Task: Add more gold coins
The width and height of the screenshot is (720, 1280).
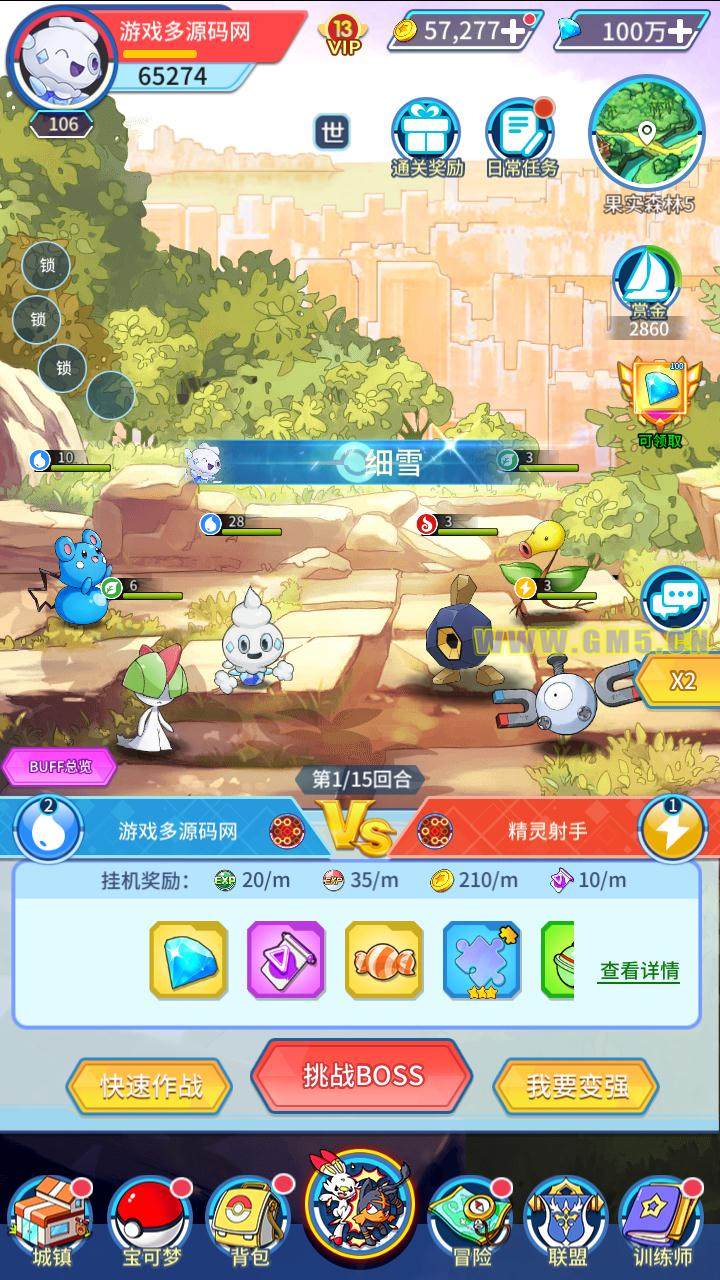Action: click(514, 31)
